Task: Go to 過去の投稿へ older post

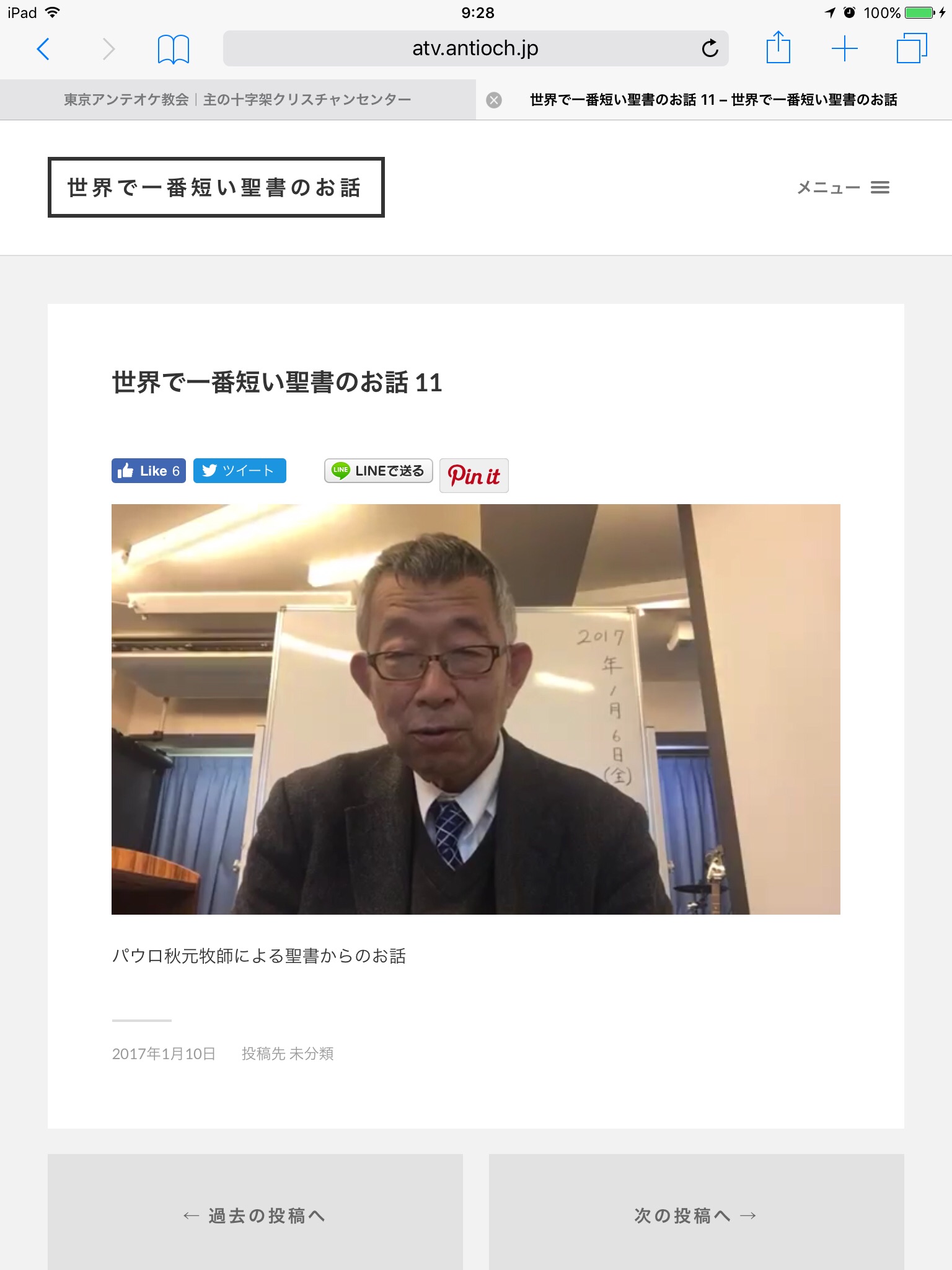Action: pos(255,1215)
